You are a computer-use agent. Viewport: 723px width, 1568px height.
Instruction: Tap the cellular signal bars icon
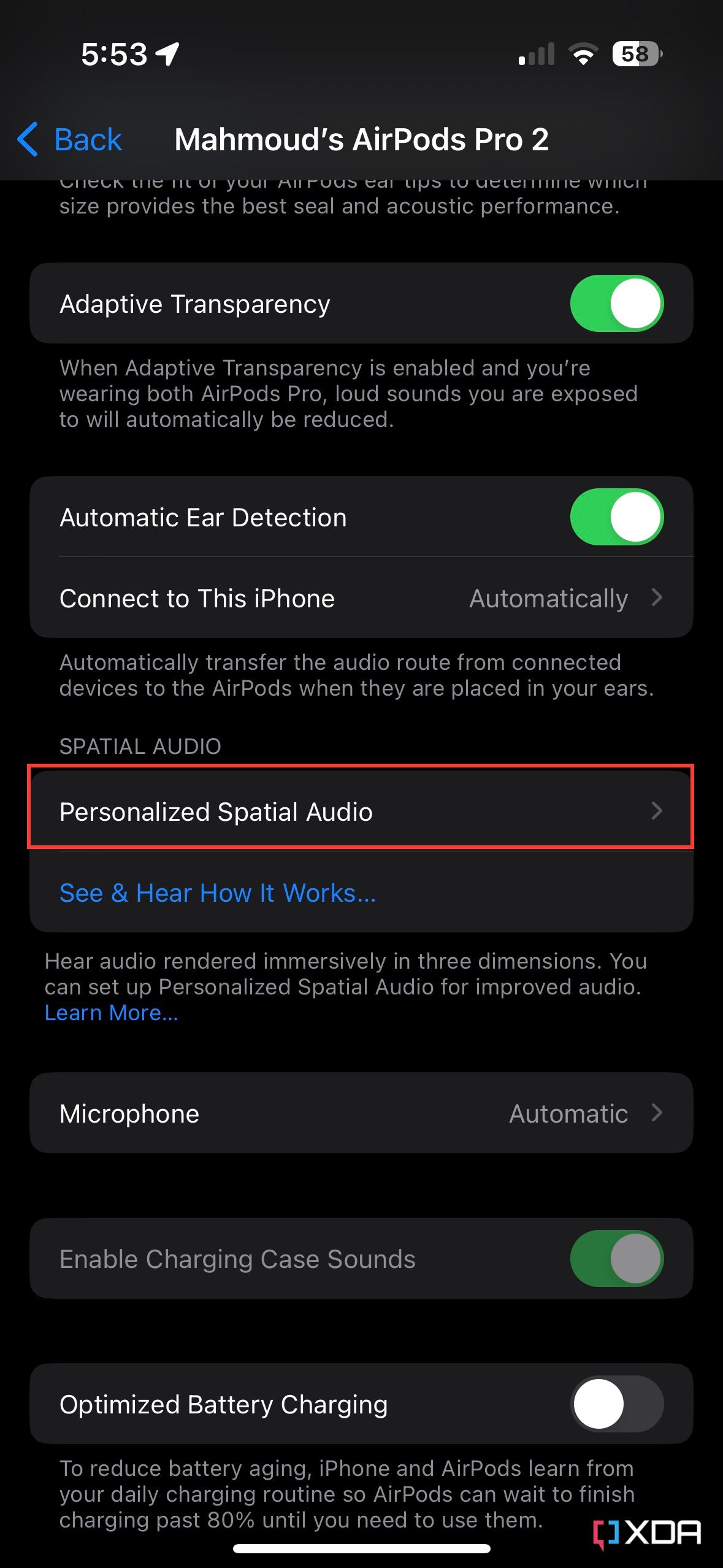click(535, 54)
